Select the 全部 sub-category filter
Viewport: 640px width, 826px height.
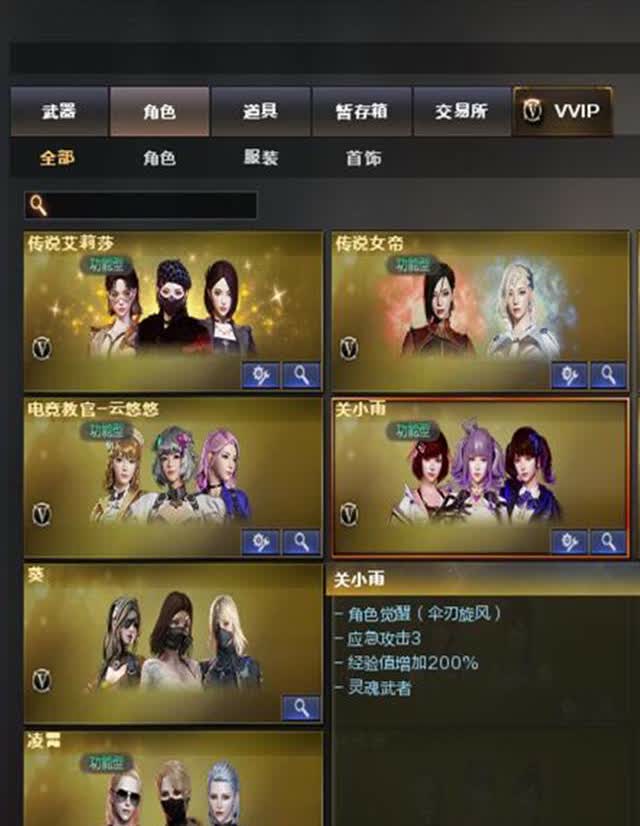(57, 158)
